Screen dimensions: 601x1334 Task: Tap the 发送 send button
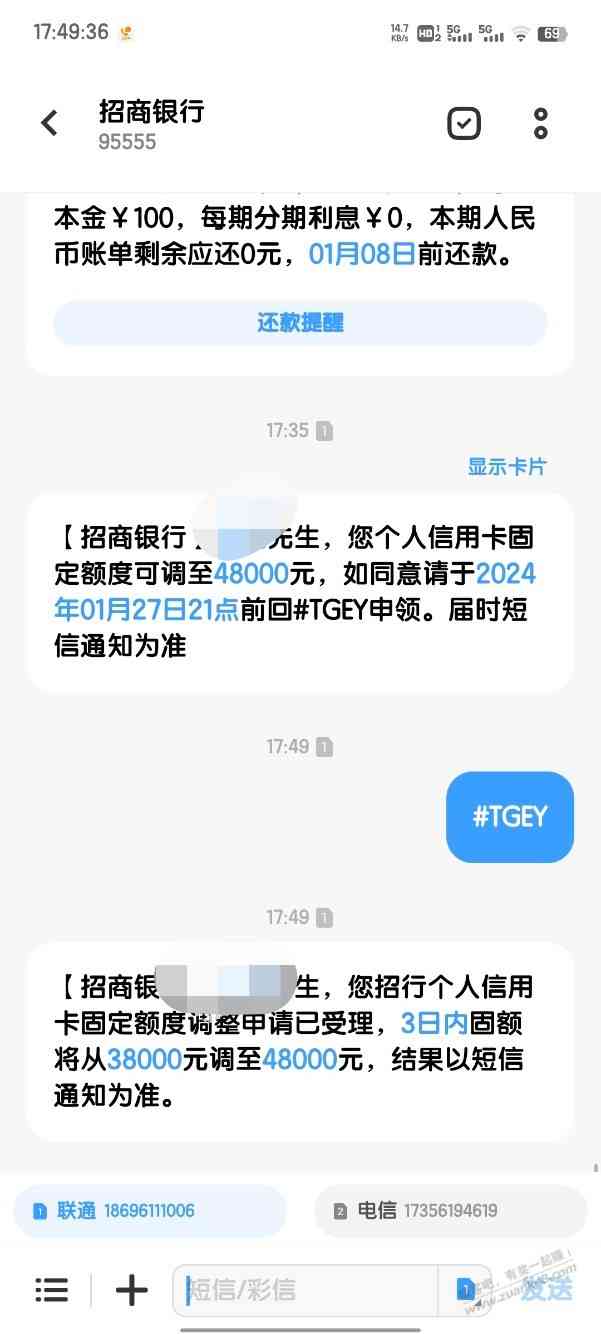[x=548, y=1290]
